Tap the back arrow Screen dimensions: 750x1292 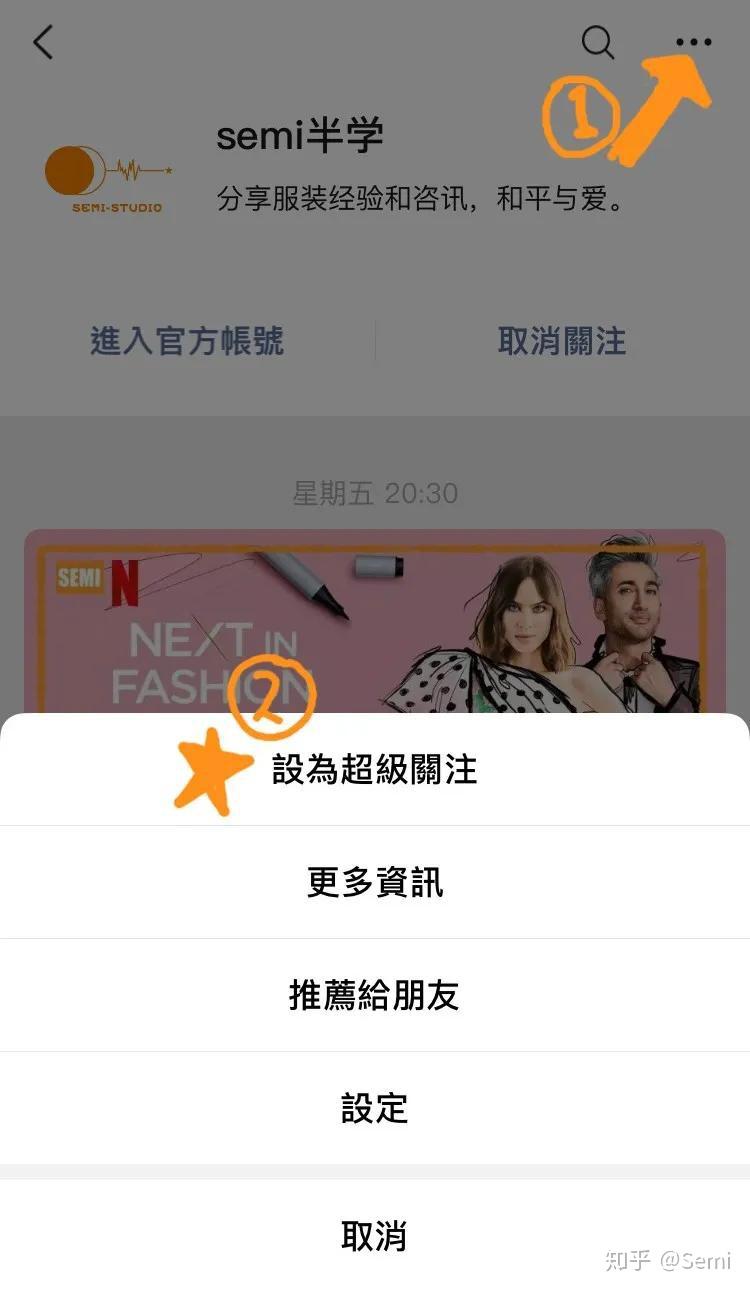pyautogui.click(x=42, y=43)
